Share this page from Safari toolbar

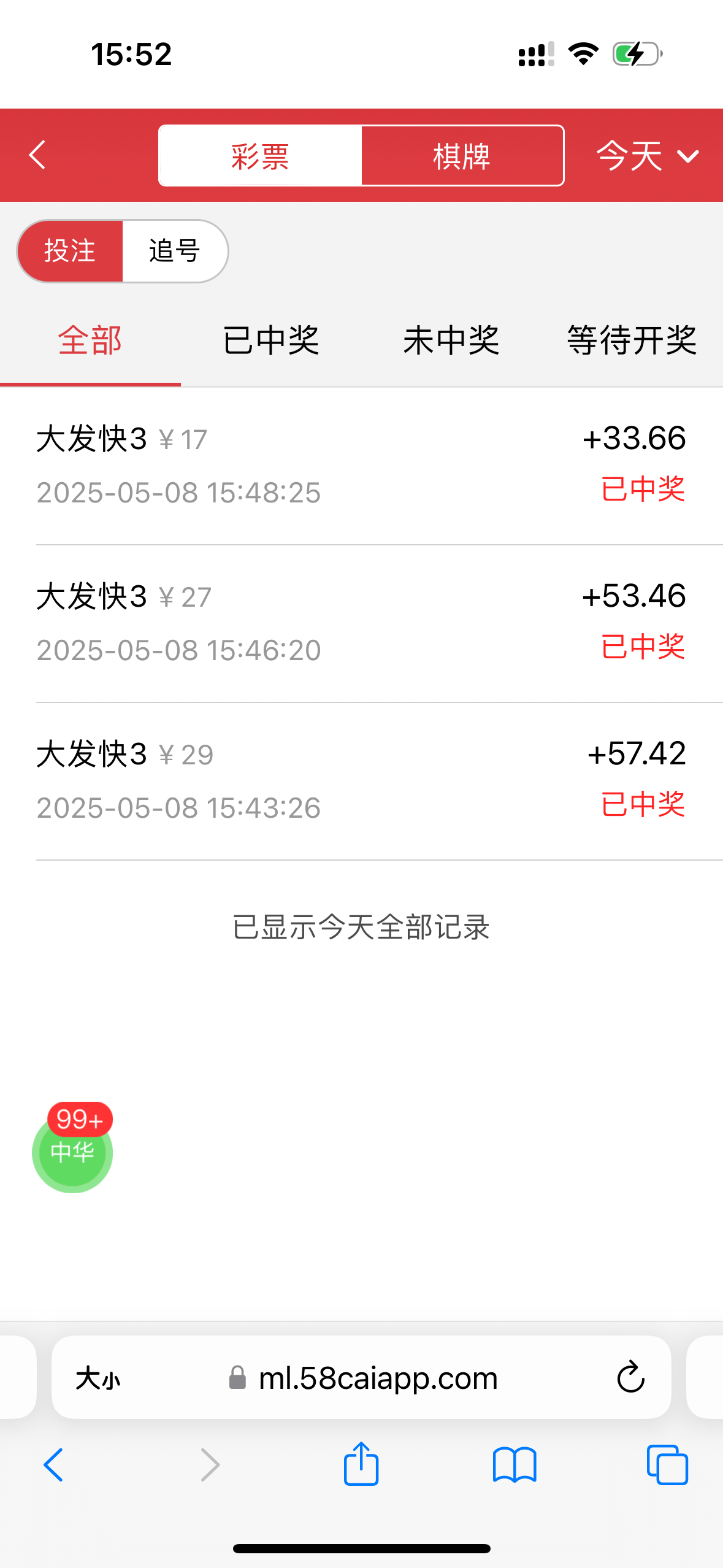[361, 1464]
